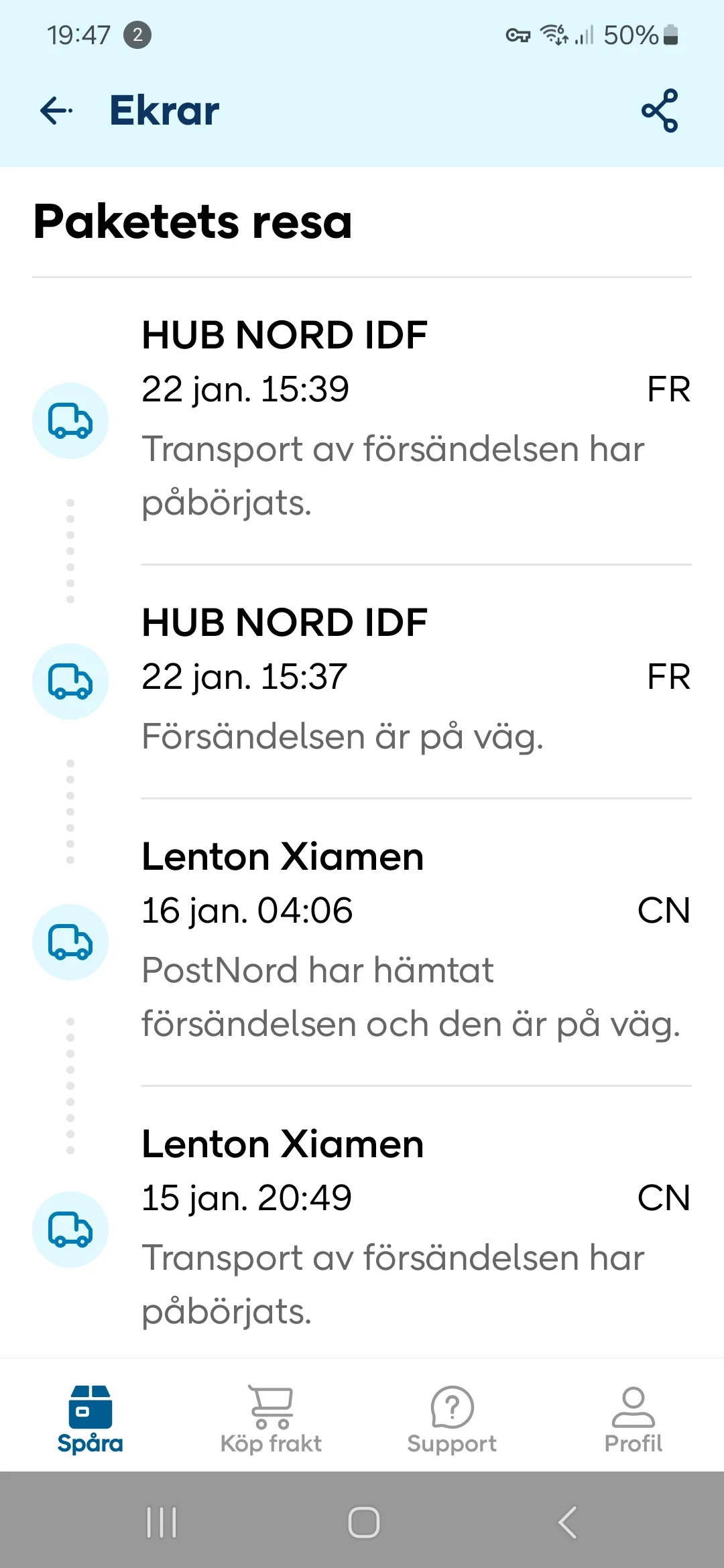Tap the truck icon for 22 jan 15:37 event
The height and width of the screenshot is (1568, 724).
[x=70, y=680]
